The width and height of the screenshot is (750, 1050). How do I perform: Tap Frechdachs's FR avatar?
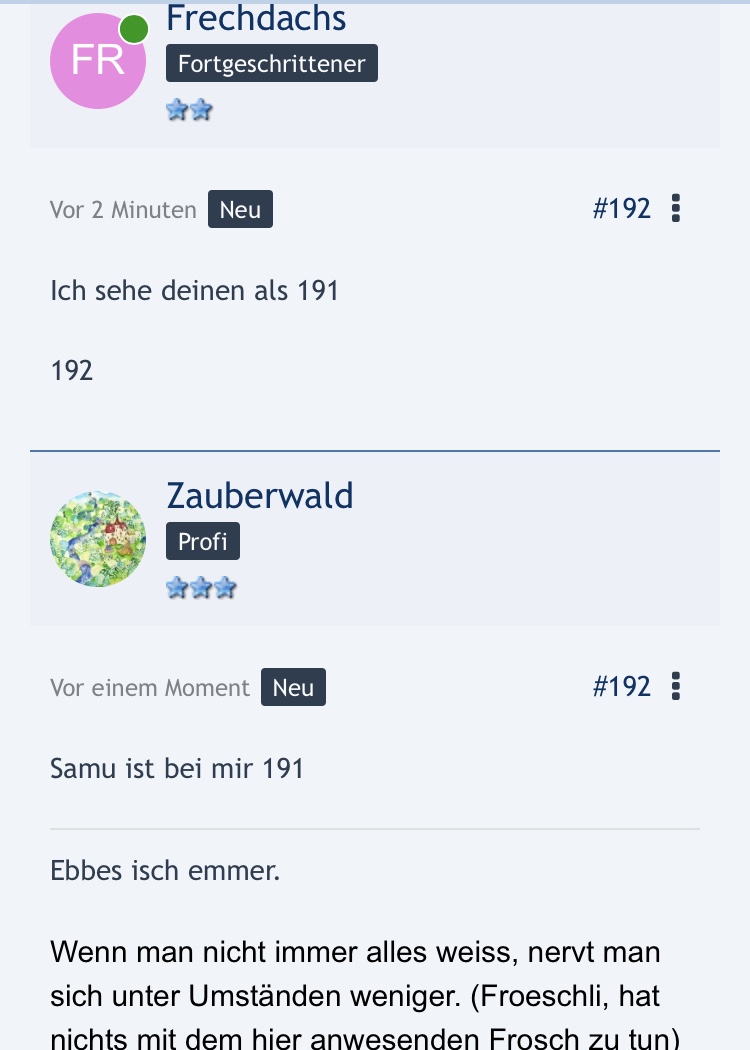click(x=98, y=60)
